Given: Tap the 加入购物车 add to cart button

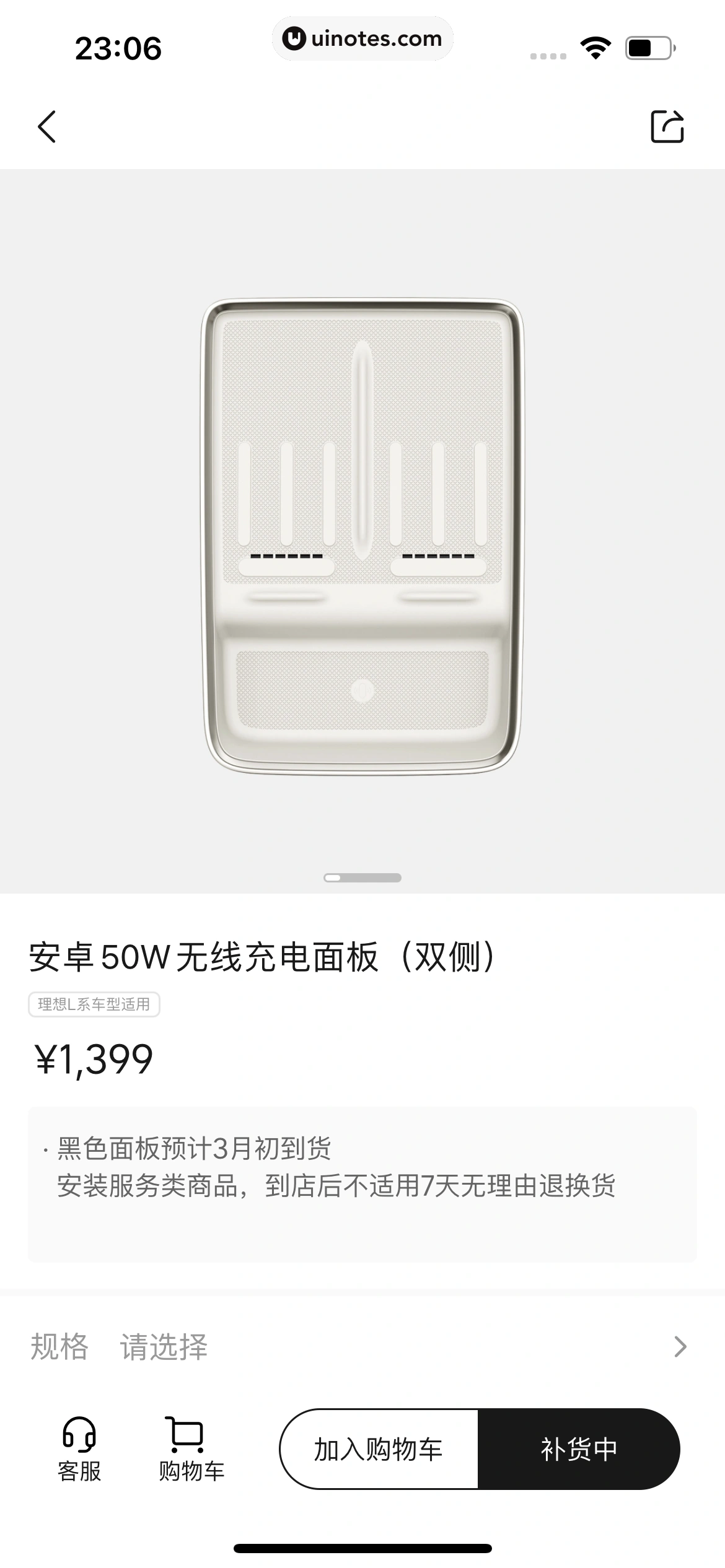Looking at the screenshot, I should tap(379, 1449).
